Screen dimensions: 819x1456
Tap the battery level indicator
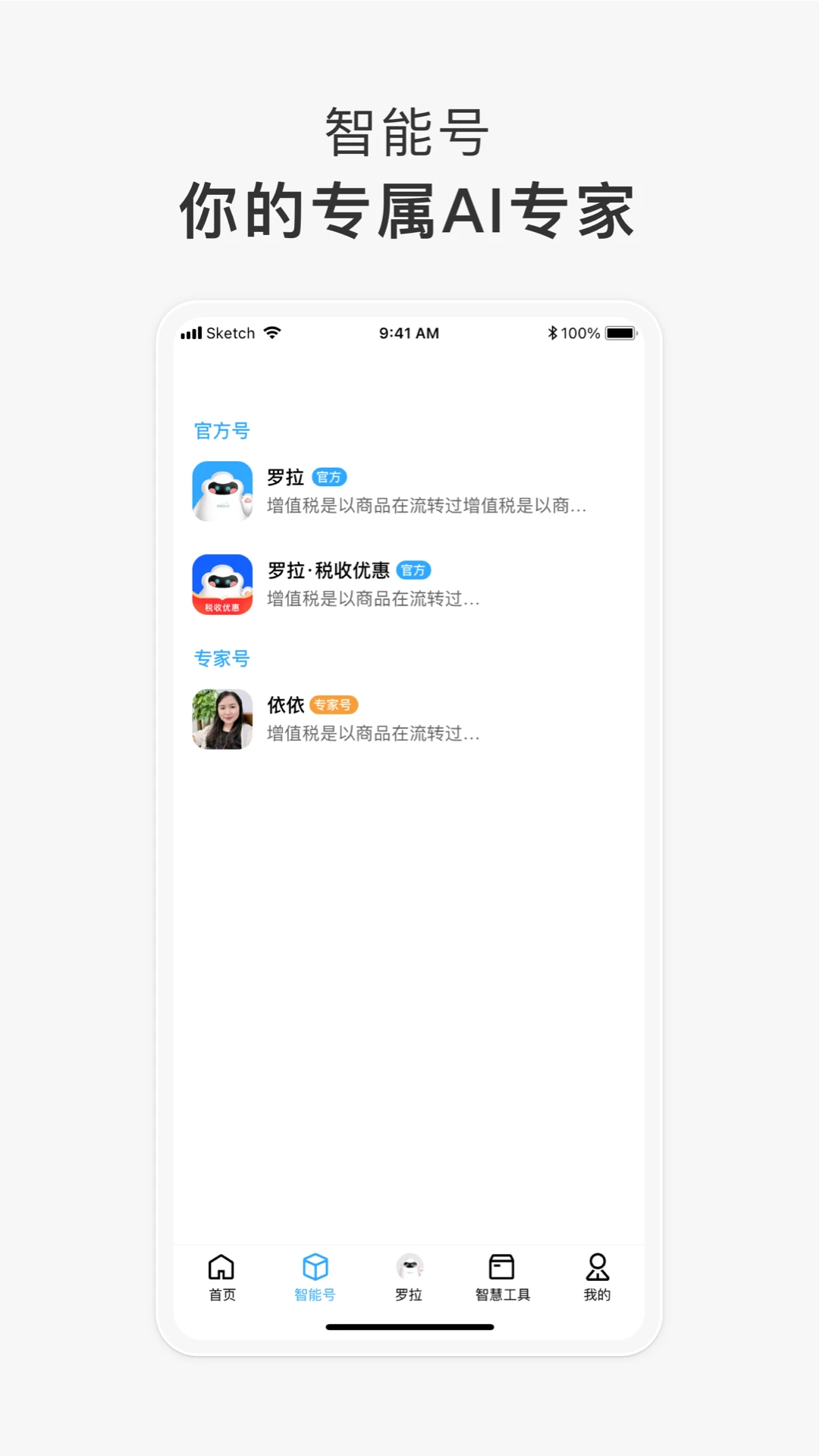[x=620, y=332]
